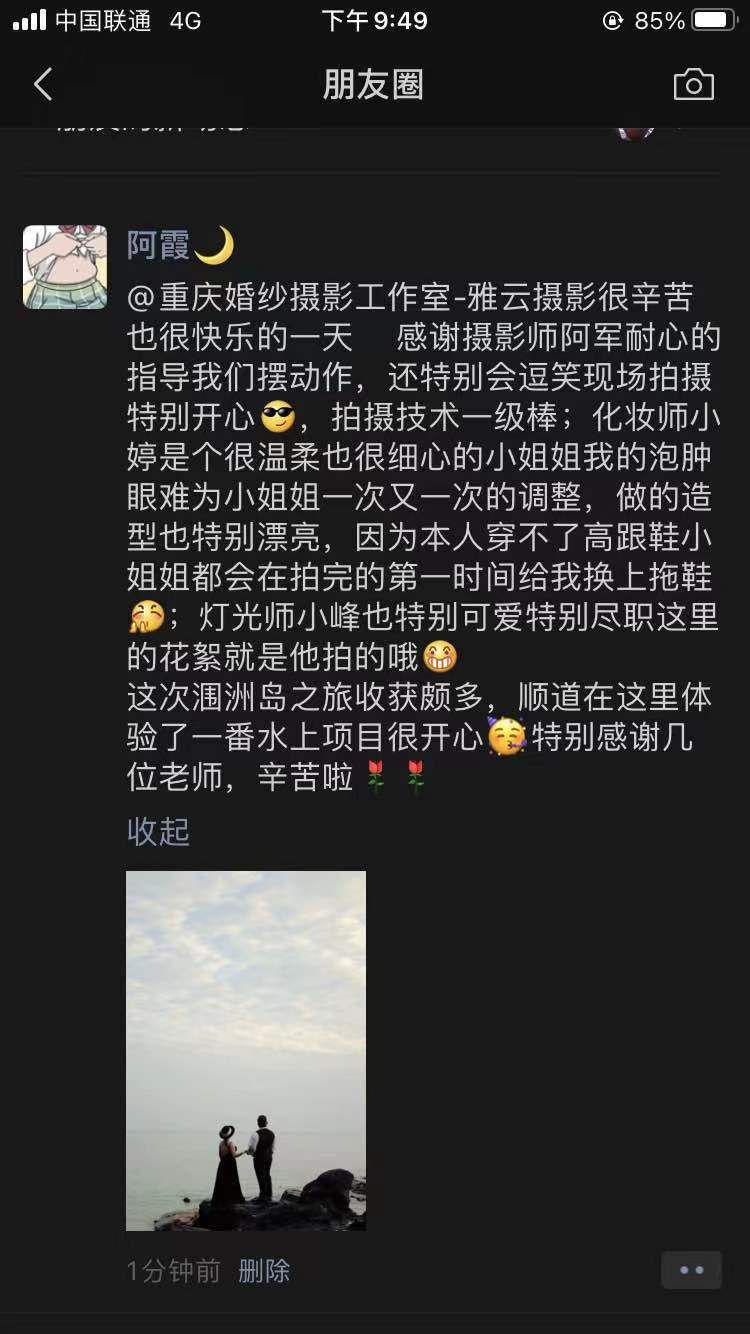Collapse the post text with 收起
This screenshot has height=1334, width=750.
[x=158, y=831]
